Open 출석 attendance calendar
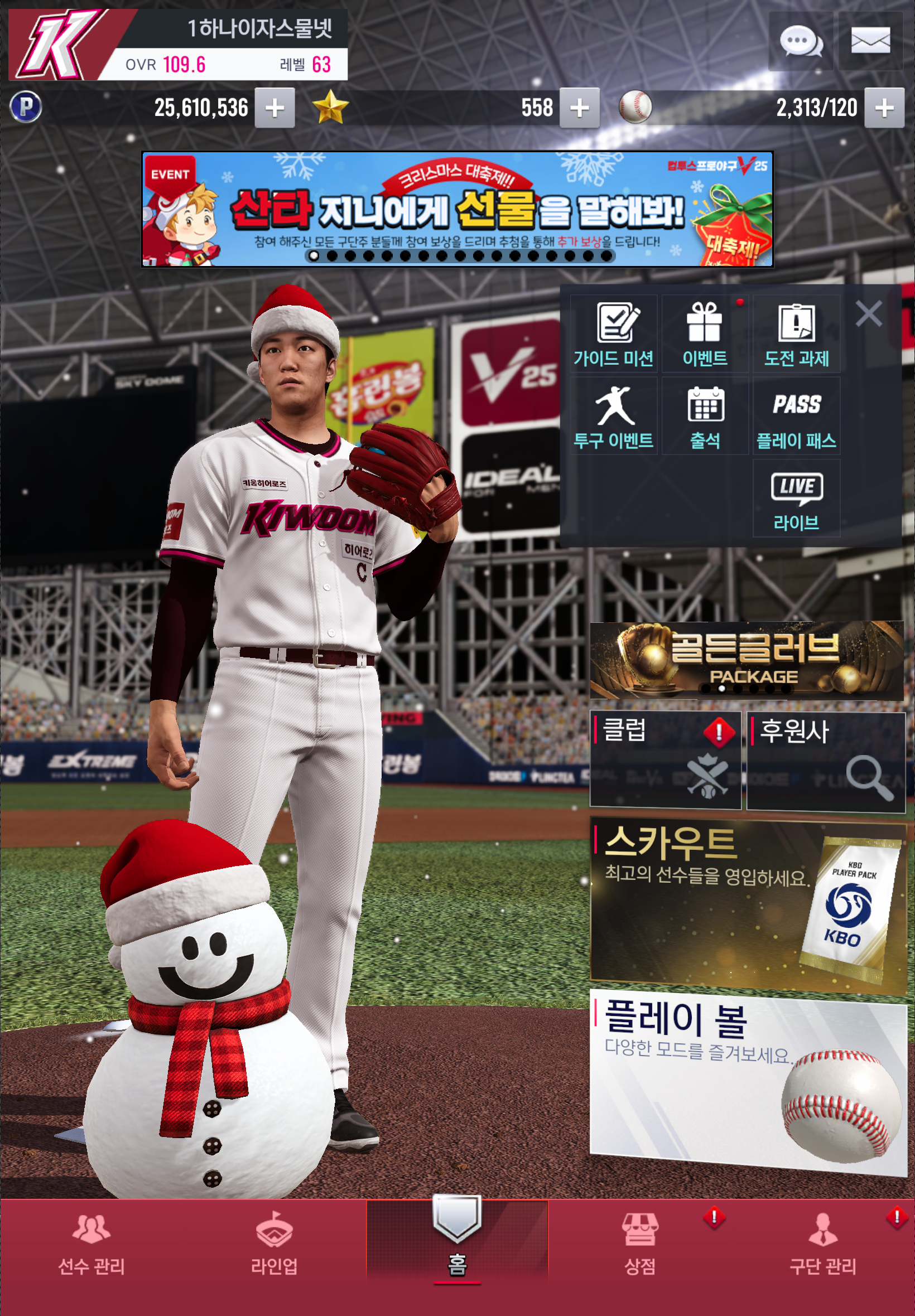 pos(705,416)
